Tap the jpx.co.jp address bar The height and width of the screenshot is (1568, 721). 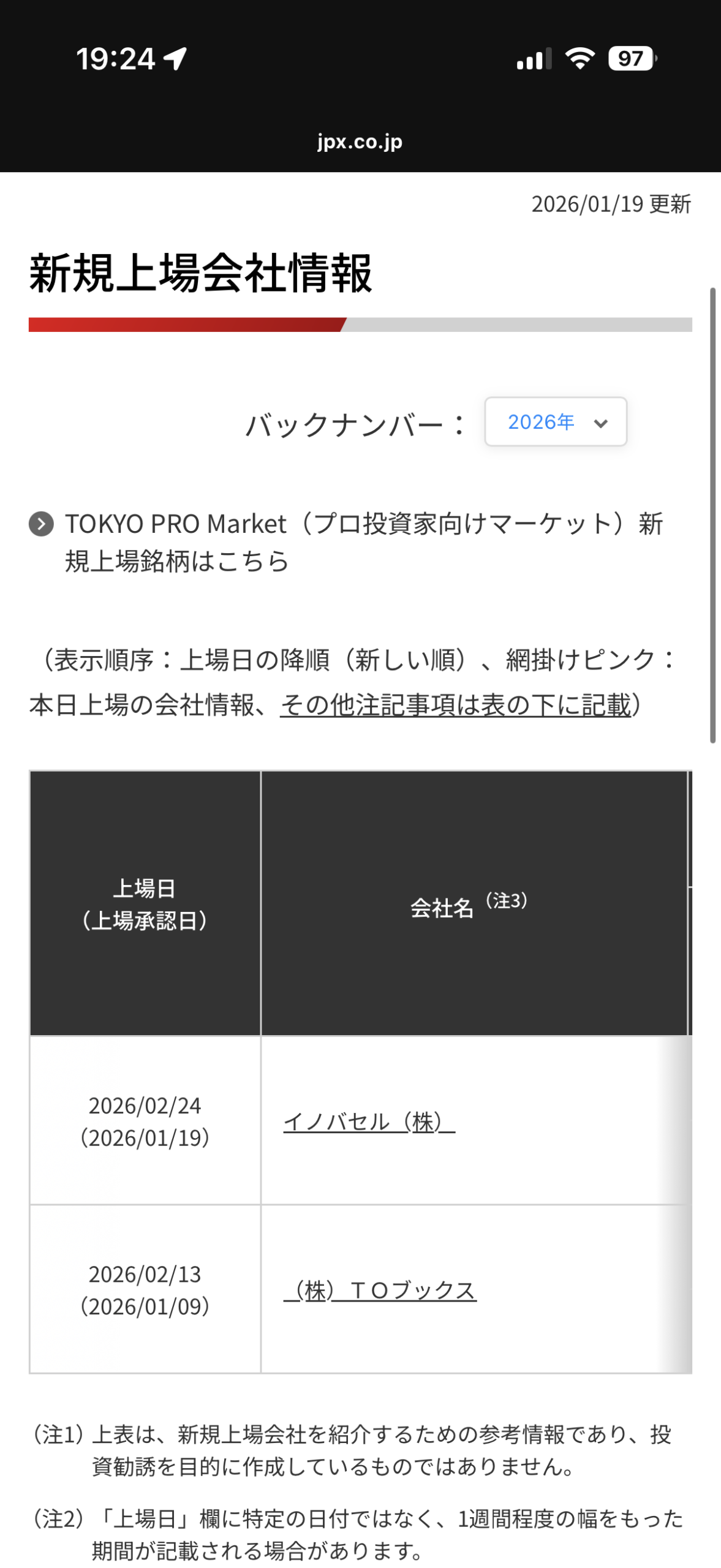[360, 141]
